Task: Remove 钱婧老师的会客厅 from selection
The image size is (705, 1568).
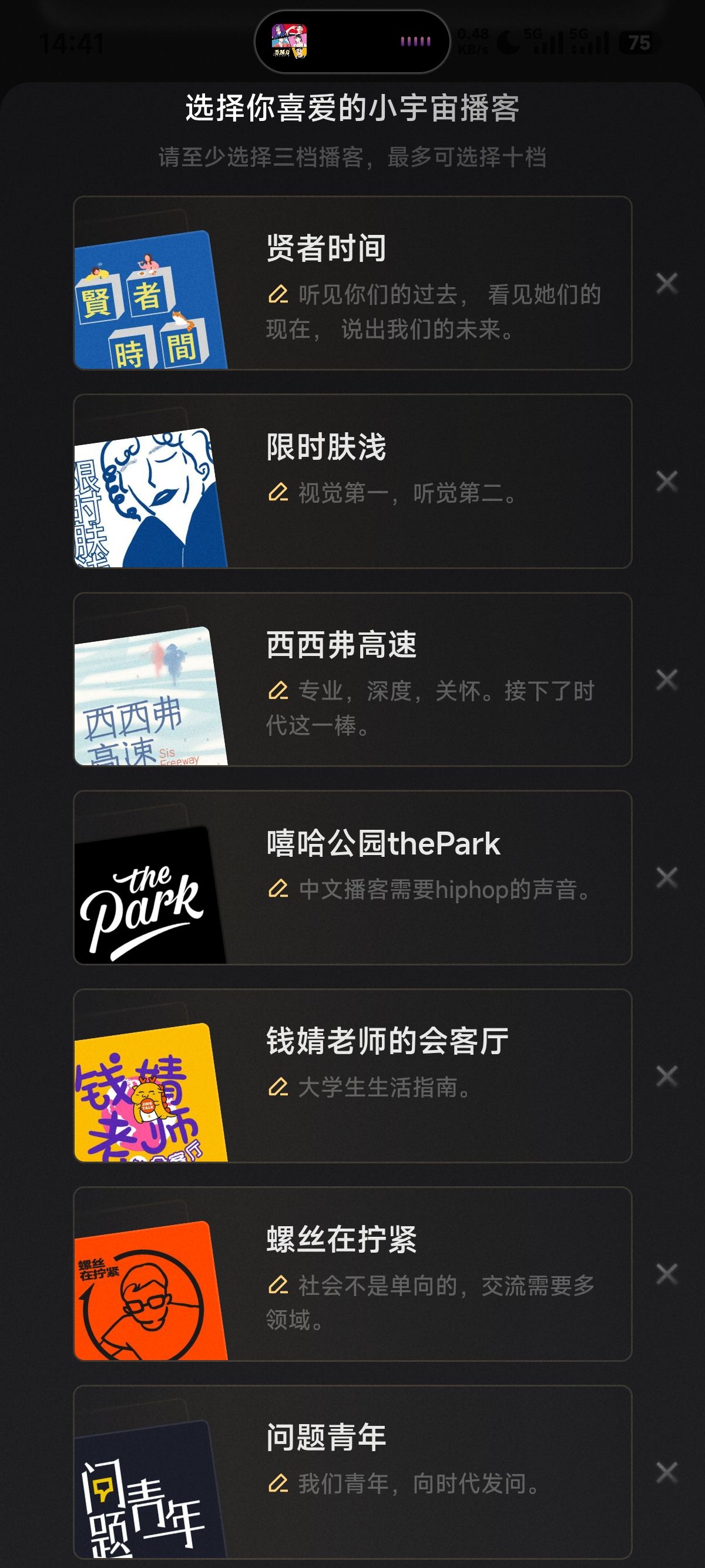Action: 667,1075
